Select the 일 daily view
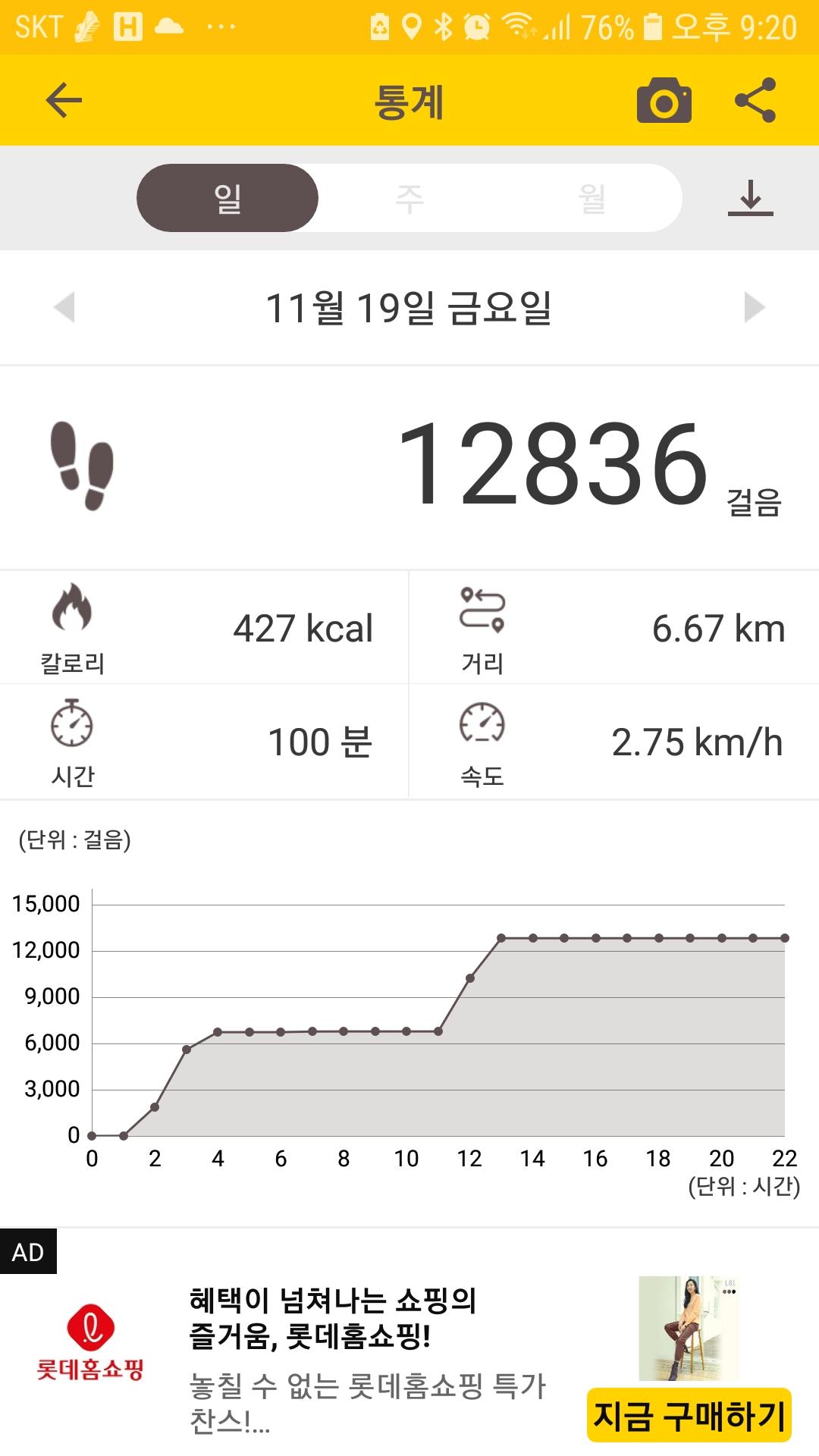The width and height of the screenshot is (819, 1456). click(227, 198)
